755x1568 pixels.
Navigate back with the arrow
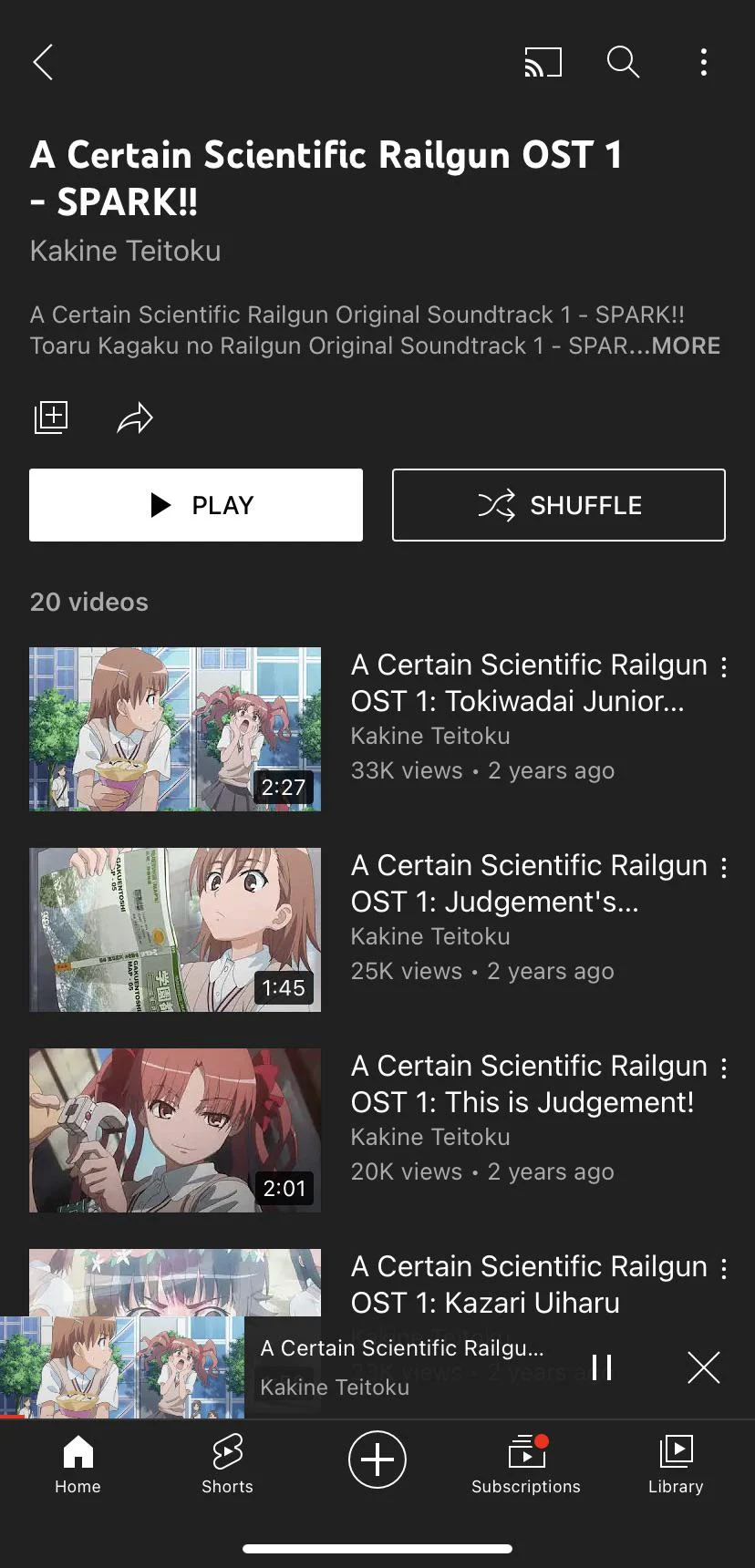click(42, 62)
